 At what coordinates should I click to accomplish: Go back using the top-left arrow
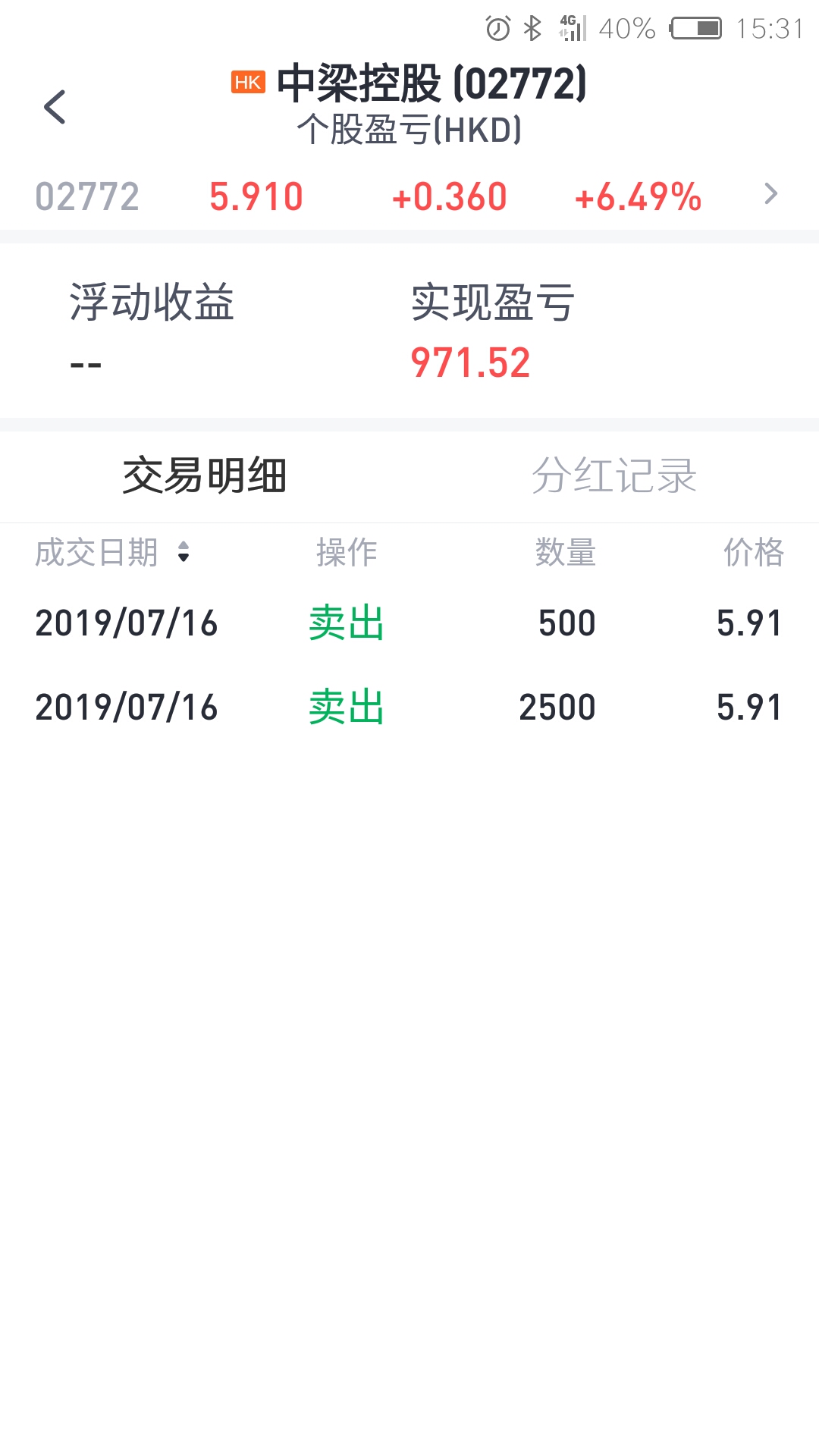point(55,106)
